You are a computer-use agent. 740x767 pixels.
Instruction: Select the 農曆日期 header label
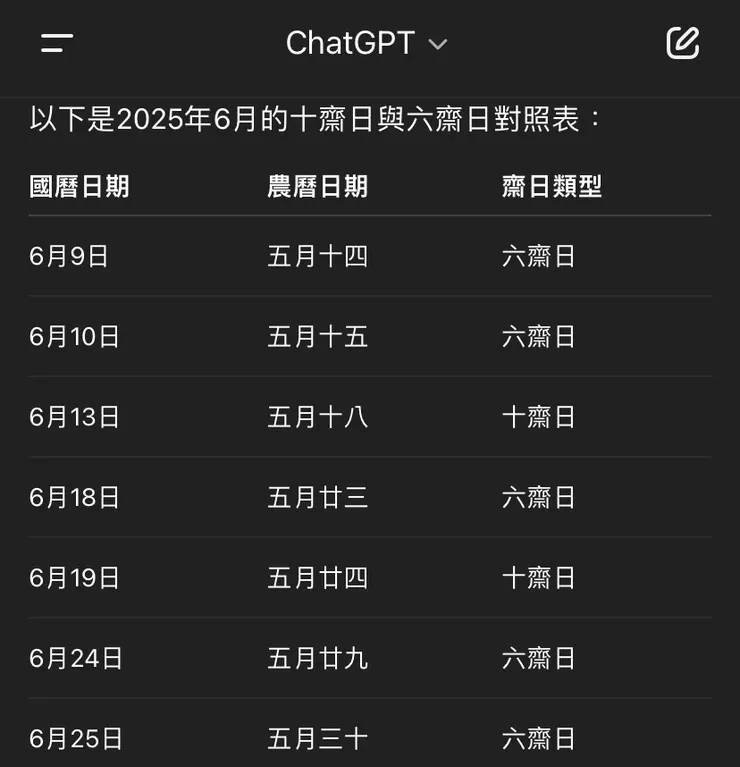pyautogui.click(x=317, y=186)
